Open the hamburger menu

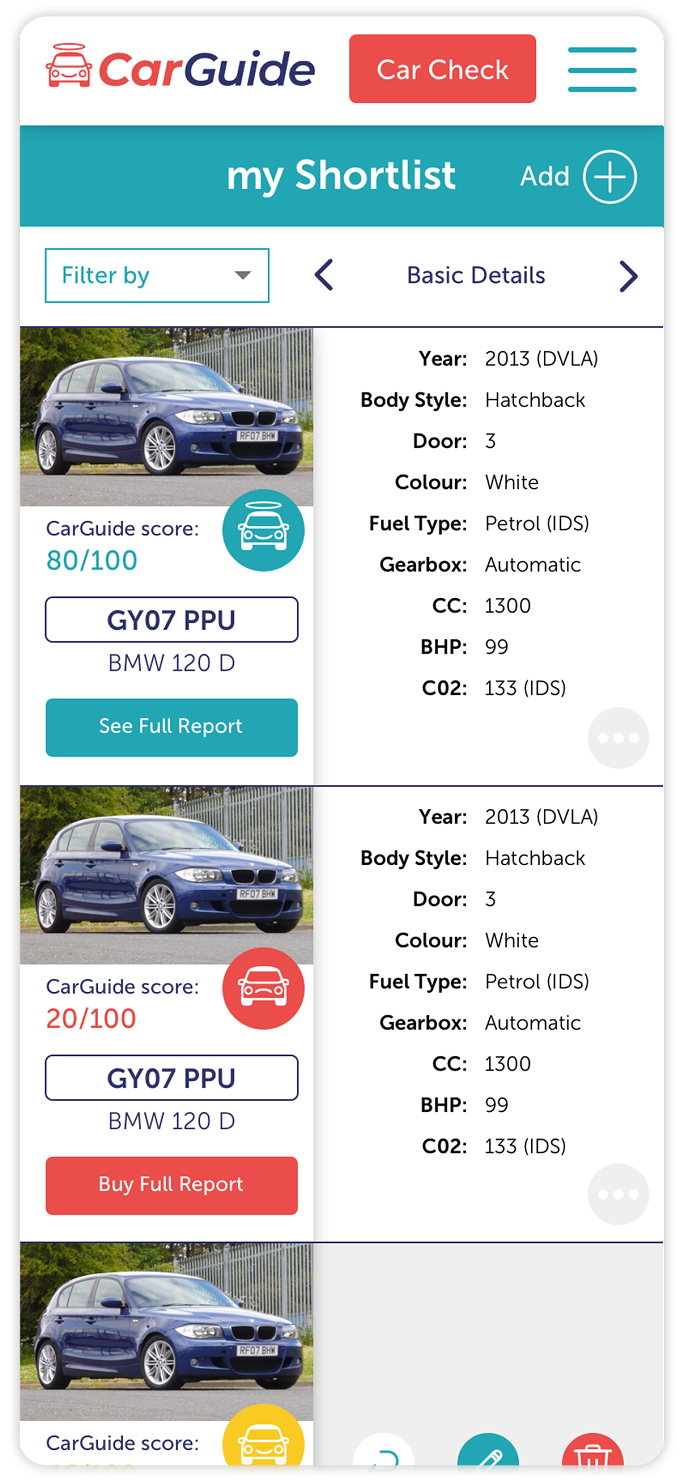pyautogui.click(x=602, y=69)
